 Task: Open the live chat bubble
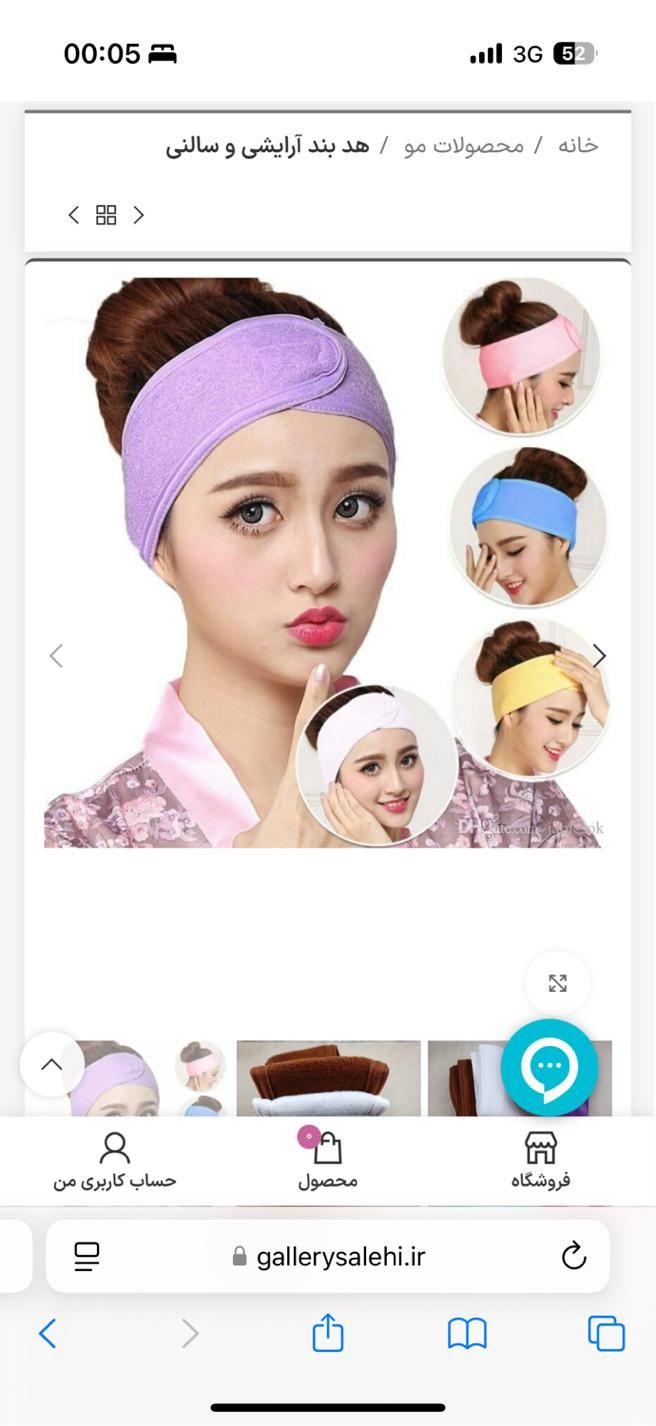pyautogui.click(x=550, y=1067)
